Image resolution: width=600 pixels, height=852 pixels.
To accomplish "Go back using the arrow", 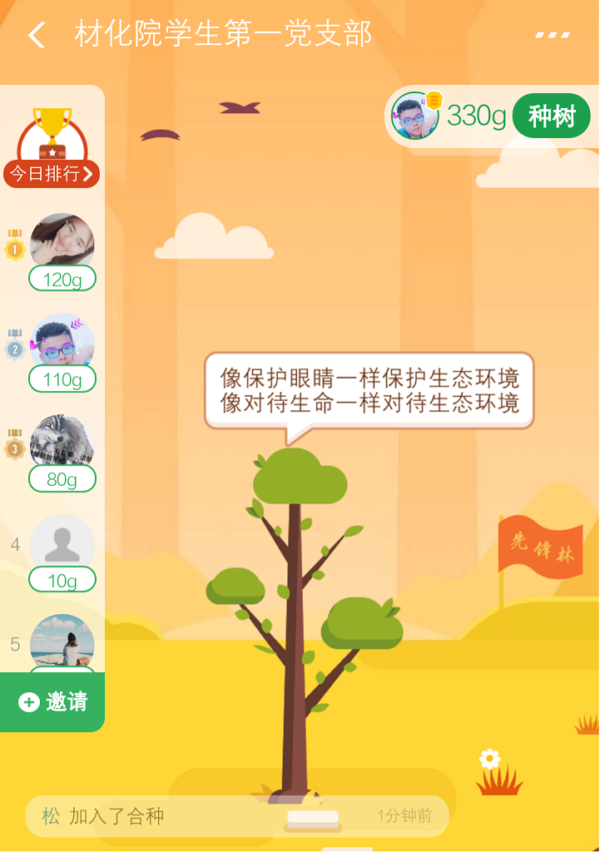I will pyautogui.click(x=37, y=36).
